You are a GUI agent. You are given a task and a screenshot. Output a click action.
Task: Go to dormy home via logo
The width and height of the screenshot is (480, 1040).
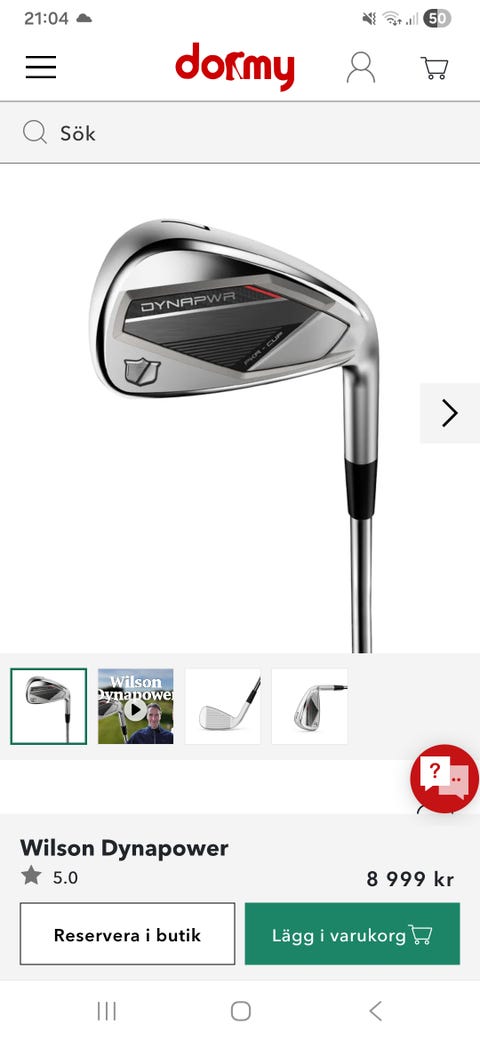[x=235, y=66]
